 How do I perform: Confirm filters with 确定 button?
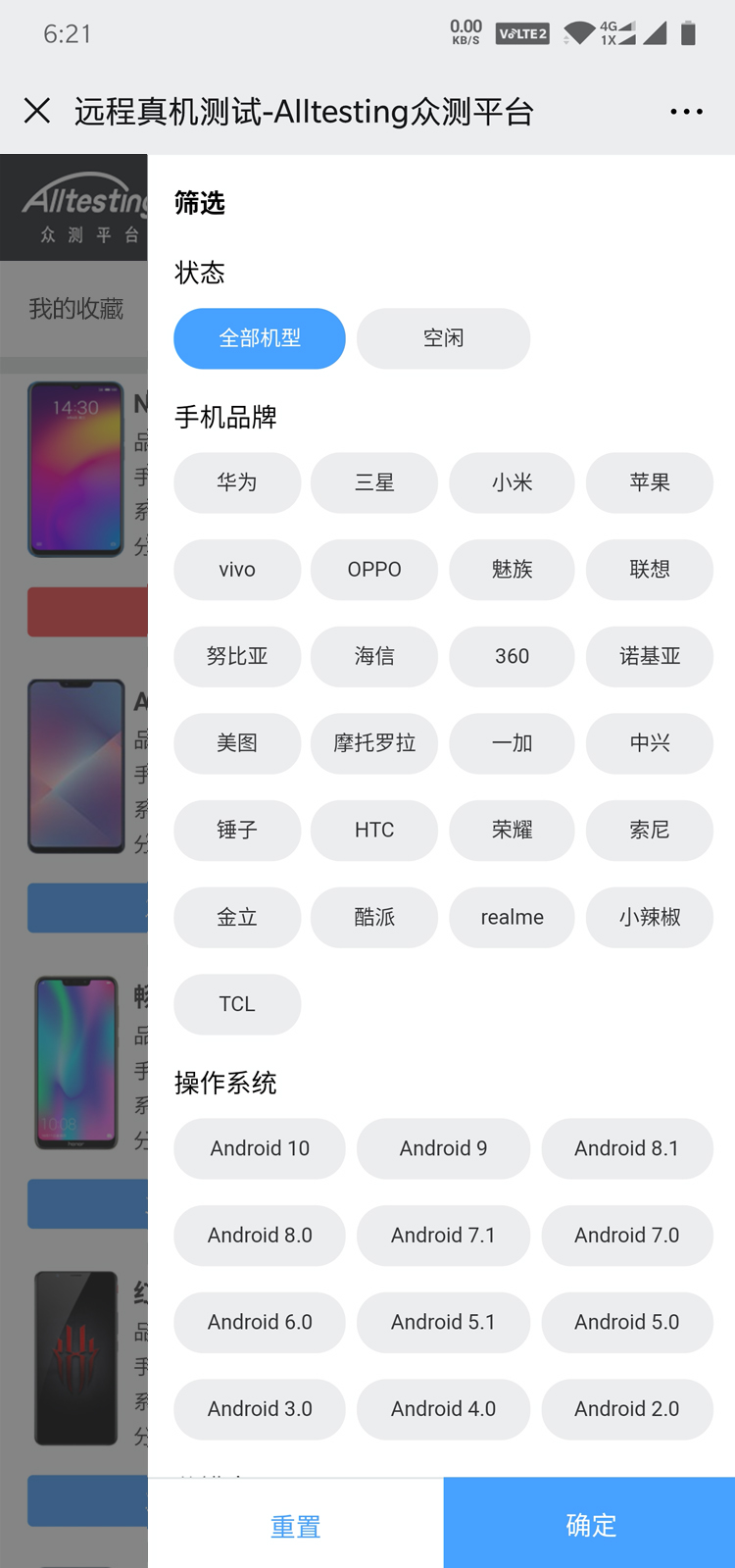point(590,1524)
